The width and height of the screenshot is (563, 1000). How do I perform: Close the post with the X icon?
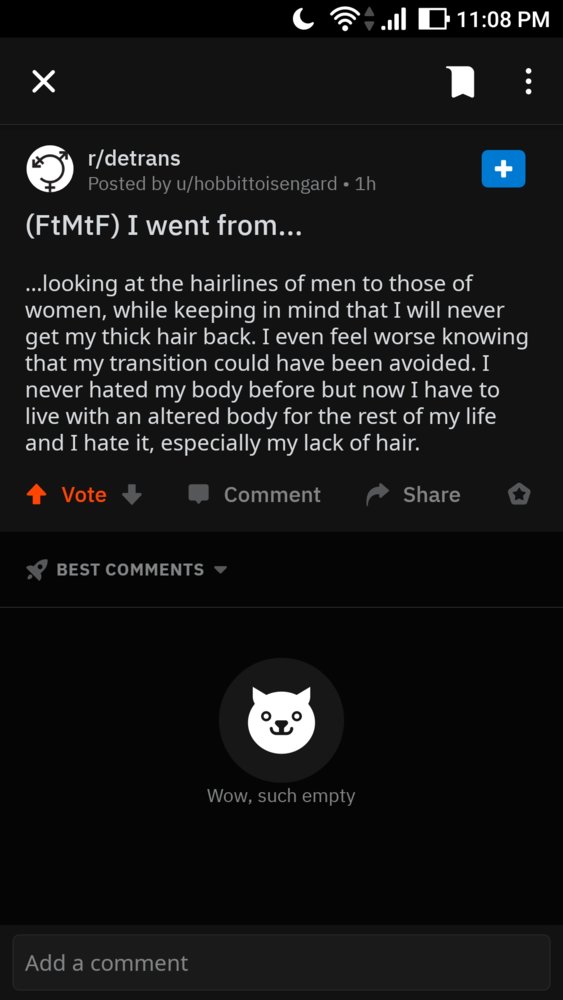click(43, 82)
